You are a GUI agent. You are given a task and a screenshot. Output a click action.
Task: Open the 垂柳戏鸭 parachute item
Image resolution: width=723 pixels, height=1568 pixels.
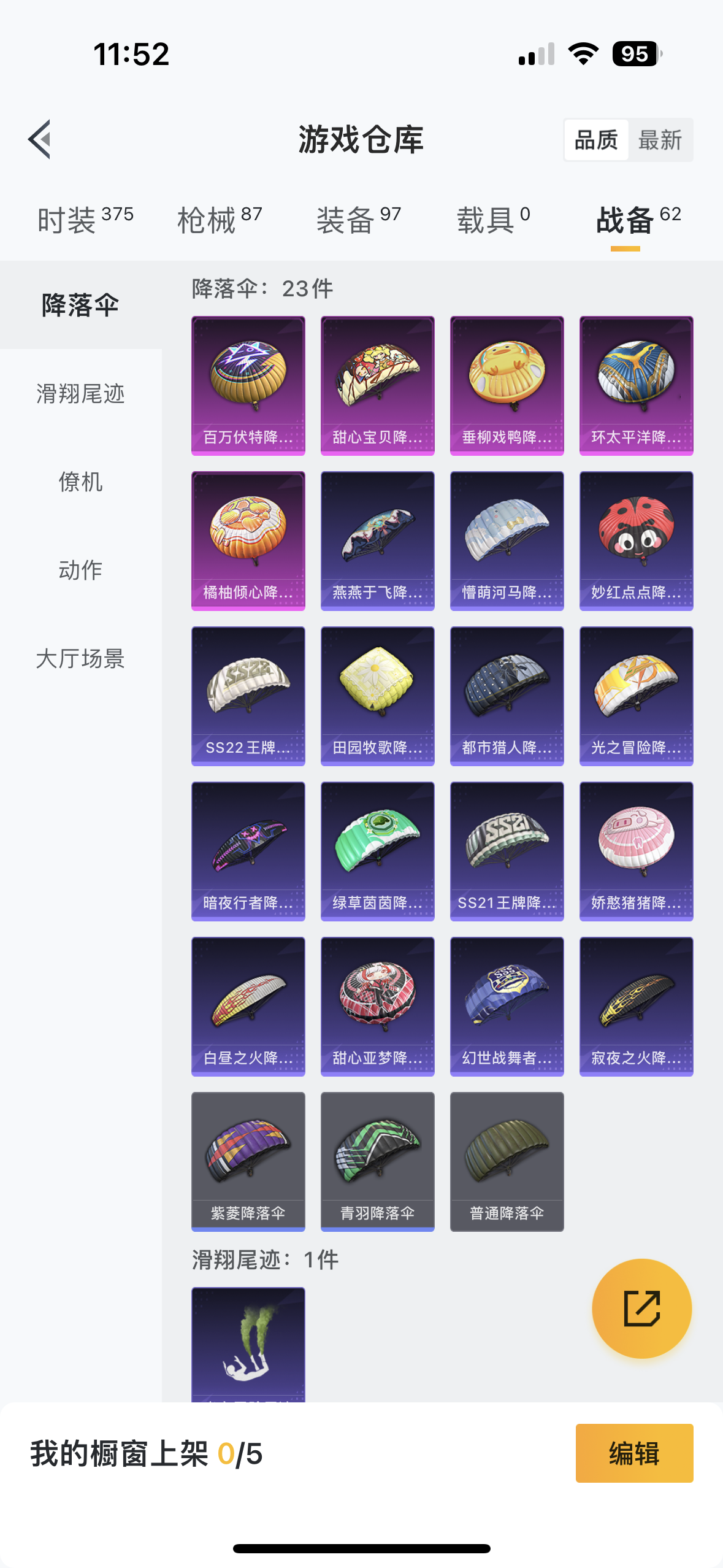[x=507, y=386]
